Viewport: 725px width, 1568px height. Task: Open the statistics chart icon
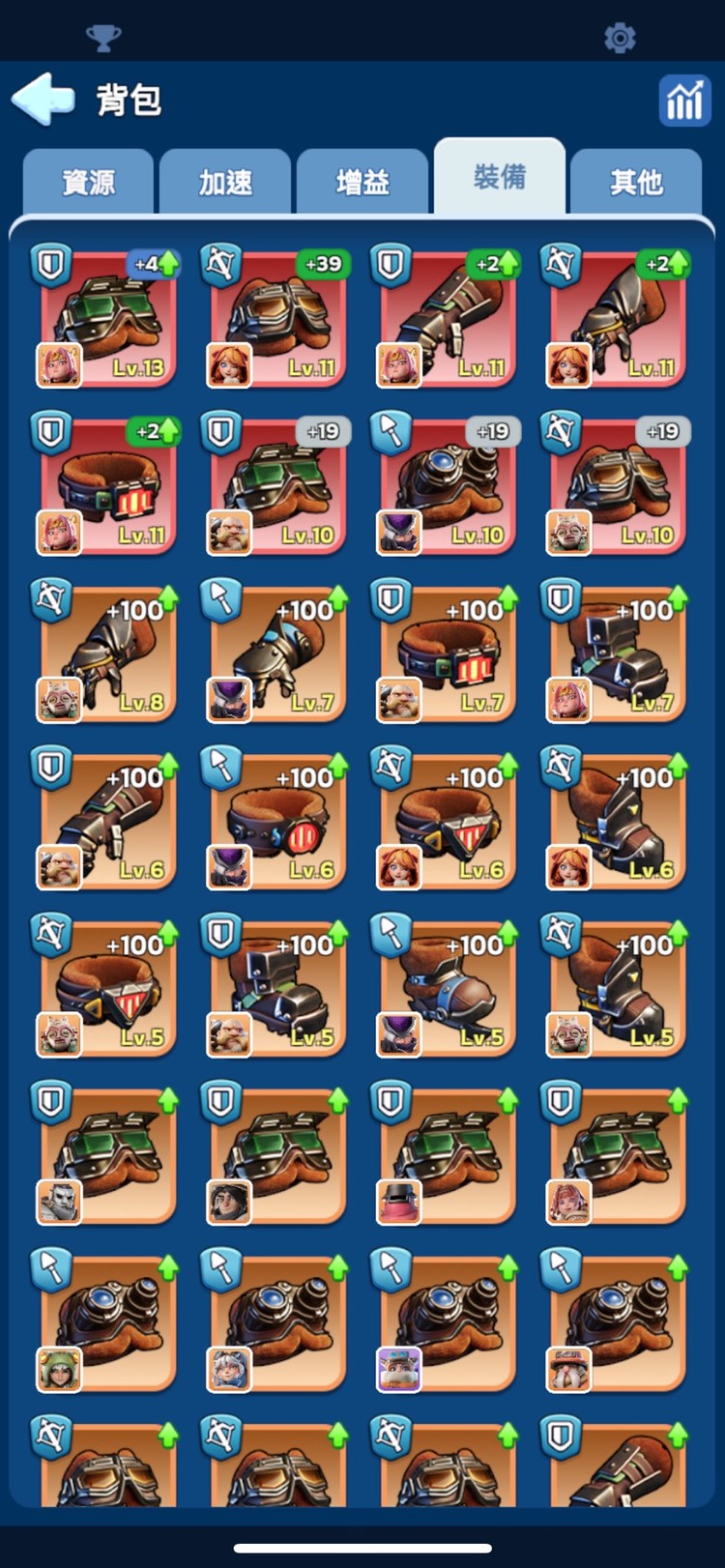coord(684,100)
